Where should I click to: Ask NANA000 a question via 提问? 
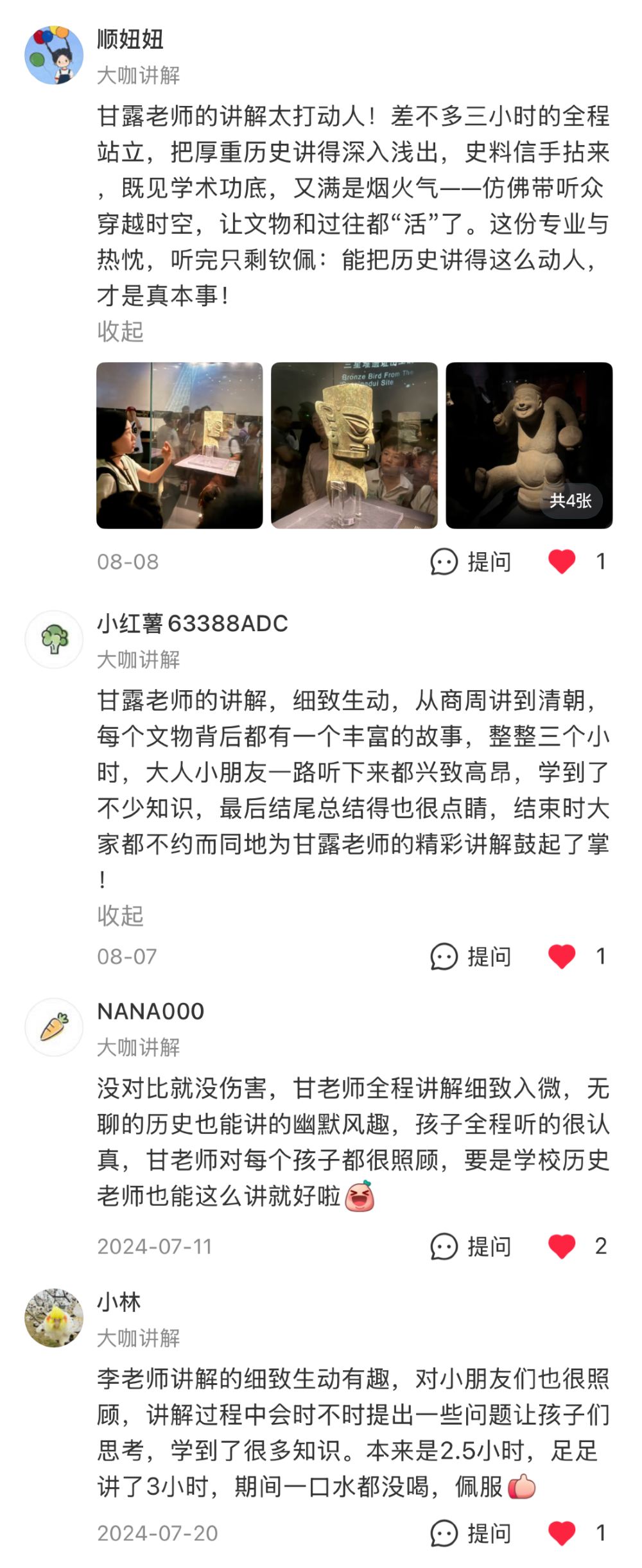[471, 1246]
